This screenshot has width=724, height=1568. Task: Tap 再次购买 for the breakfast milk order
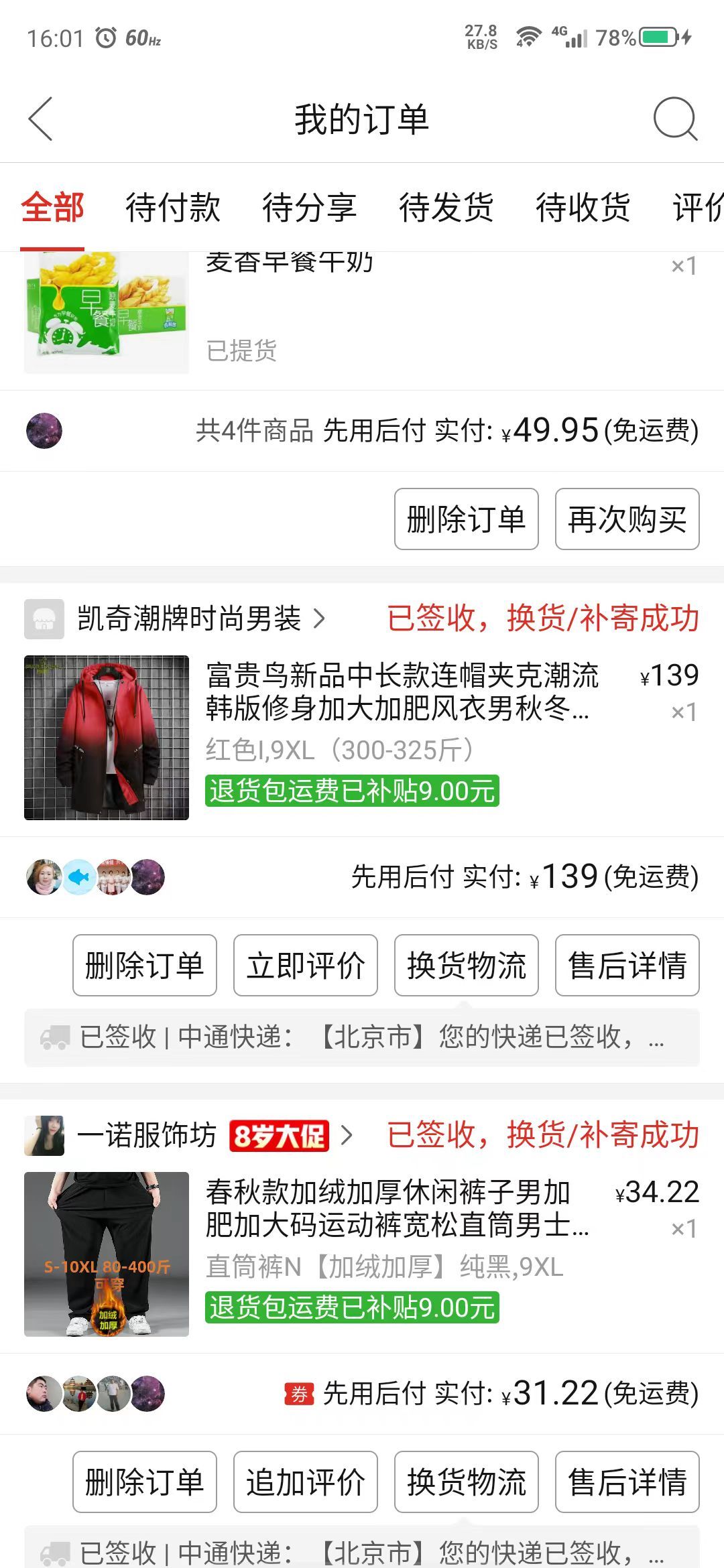click(627, 519)
